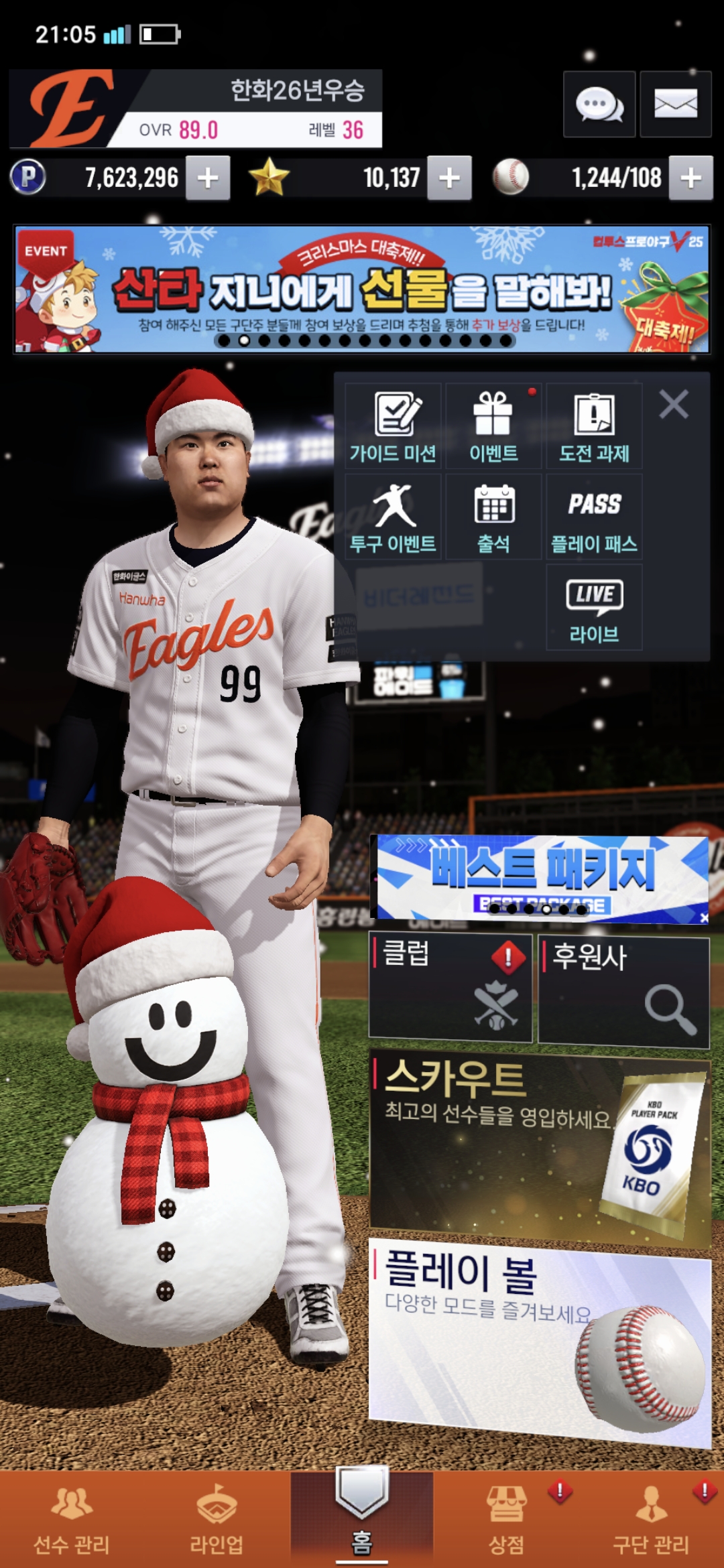
Task: Open 라이브 menu
Action: point(594,608)
